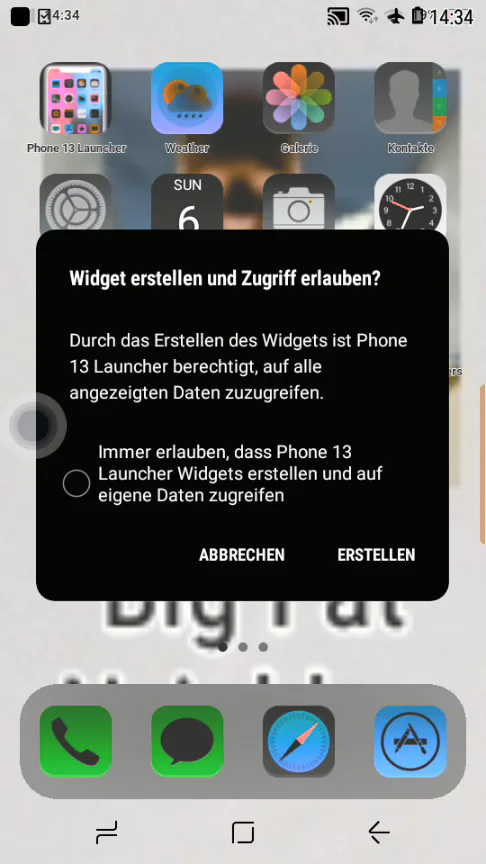Open the messages app in the dock

click(187, 741)
